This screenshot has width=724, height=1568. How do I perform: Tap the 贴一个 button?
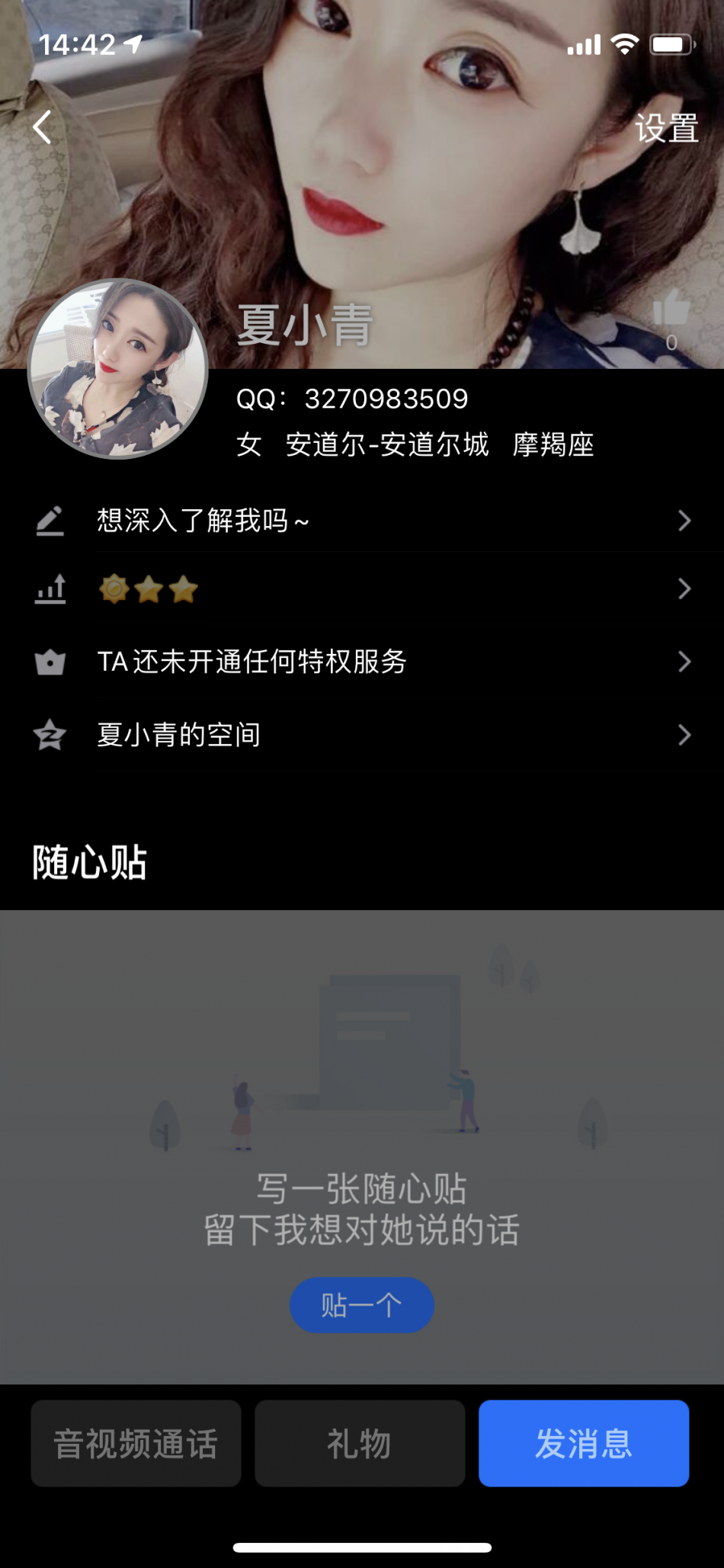click(x=361, y=1305)
